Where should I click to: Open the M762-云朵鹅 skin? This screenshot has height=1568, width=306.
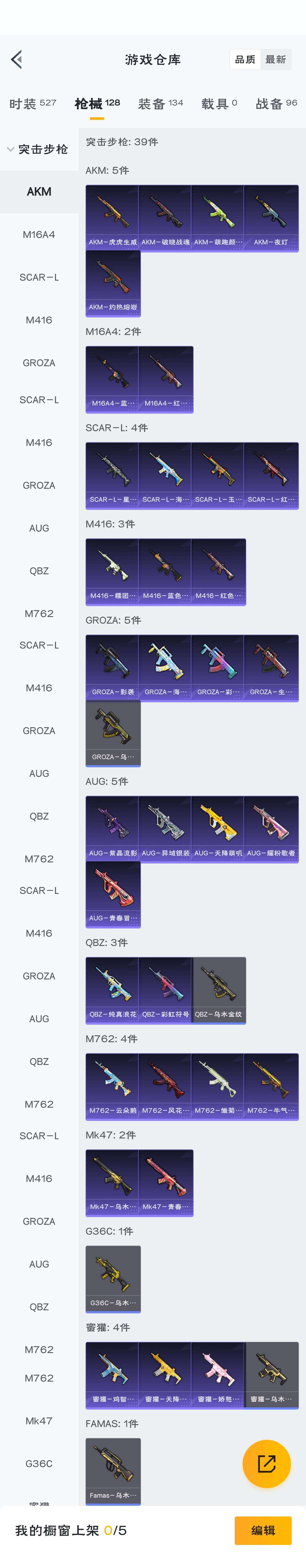click(112, 1085)
